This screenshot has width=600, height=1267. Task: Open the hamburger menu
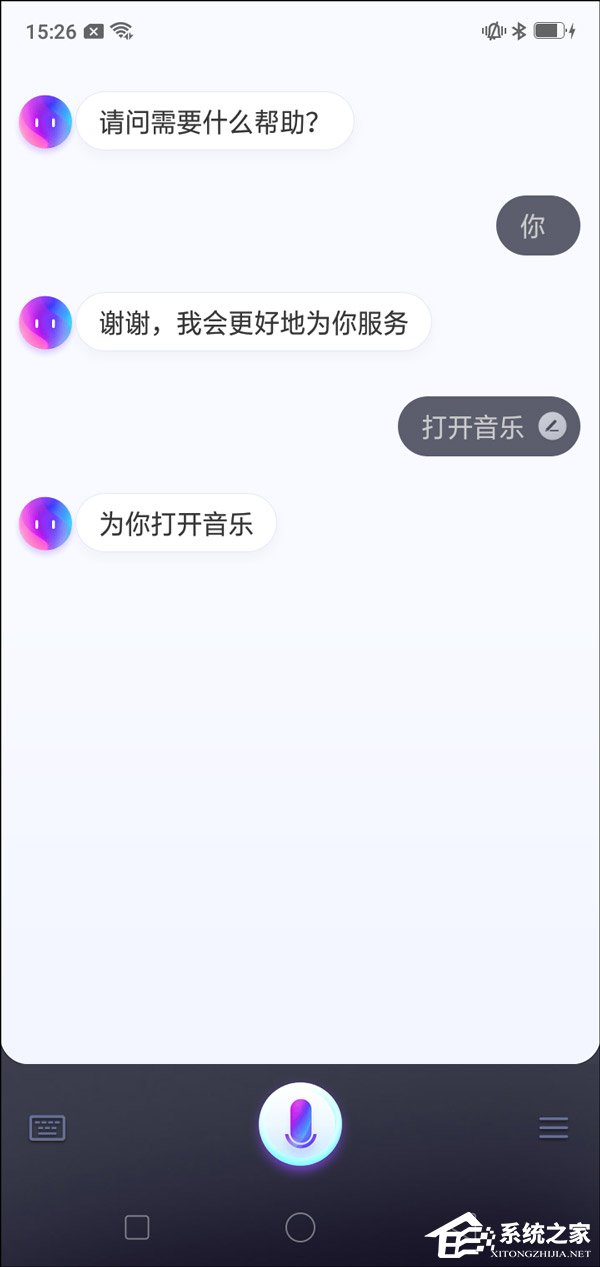point(553,1128)
